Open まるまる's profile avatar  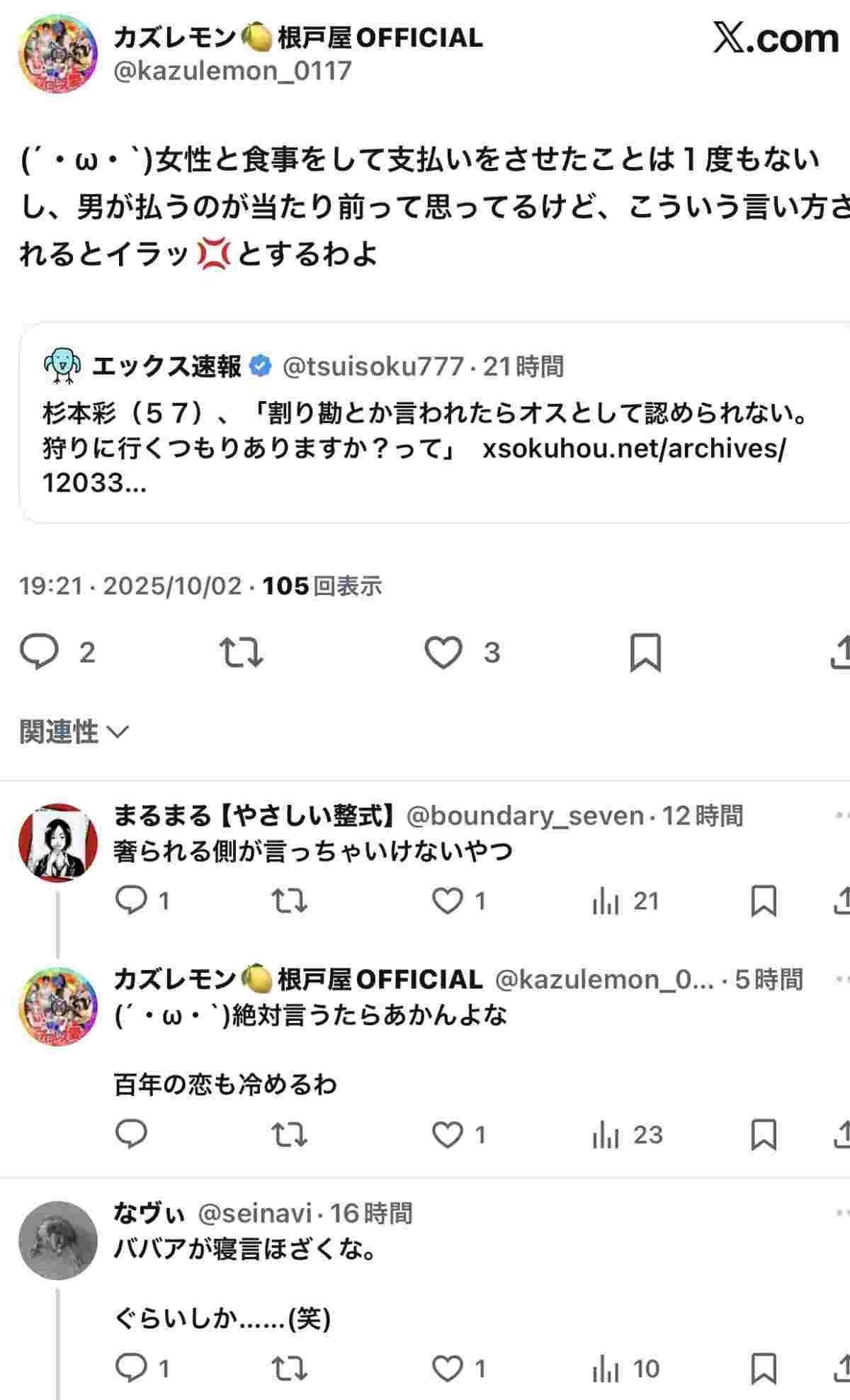pyautogui.click(x=57, y=842)
